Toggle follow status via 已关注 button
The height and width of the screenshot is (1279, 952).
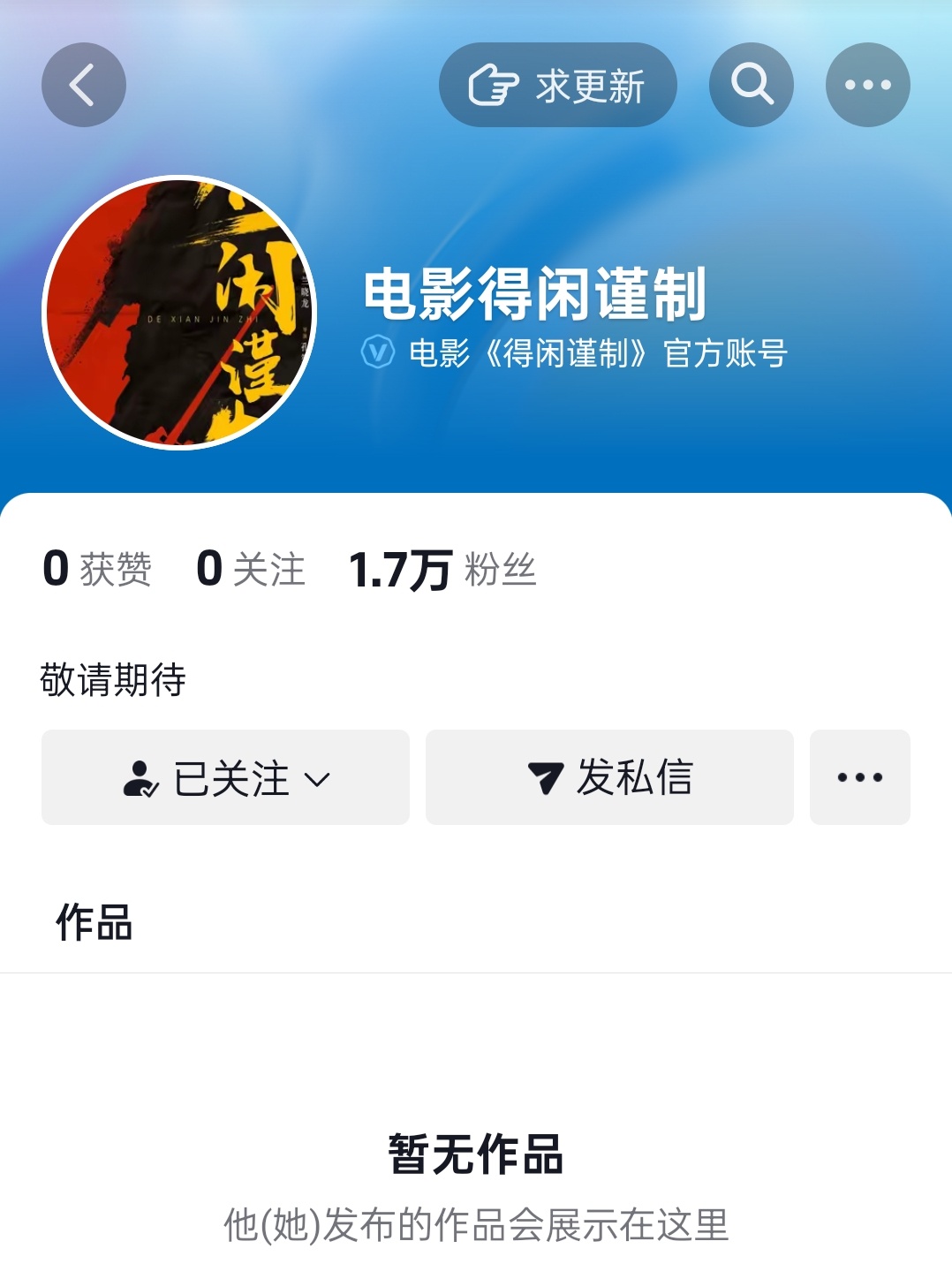point(224,777)
